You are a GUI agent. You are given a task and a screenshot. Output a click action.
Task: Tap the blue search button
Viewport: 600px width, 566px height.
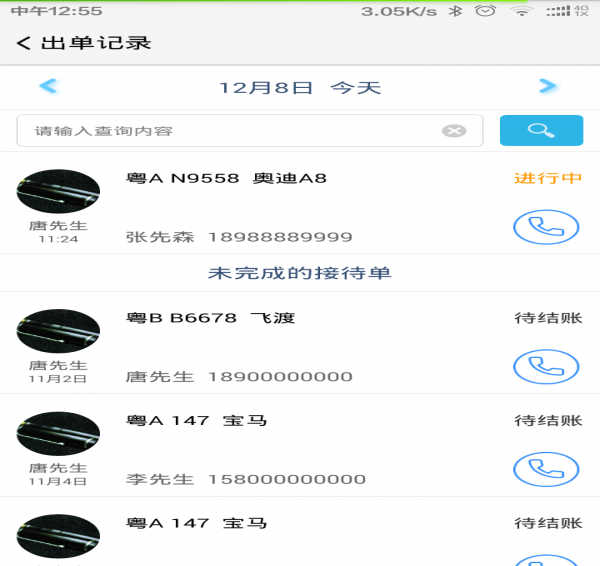(x=541, y=130)
